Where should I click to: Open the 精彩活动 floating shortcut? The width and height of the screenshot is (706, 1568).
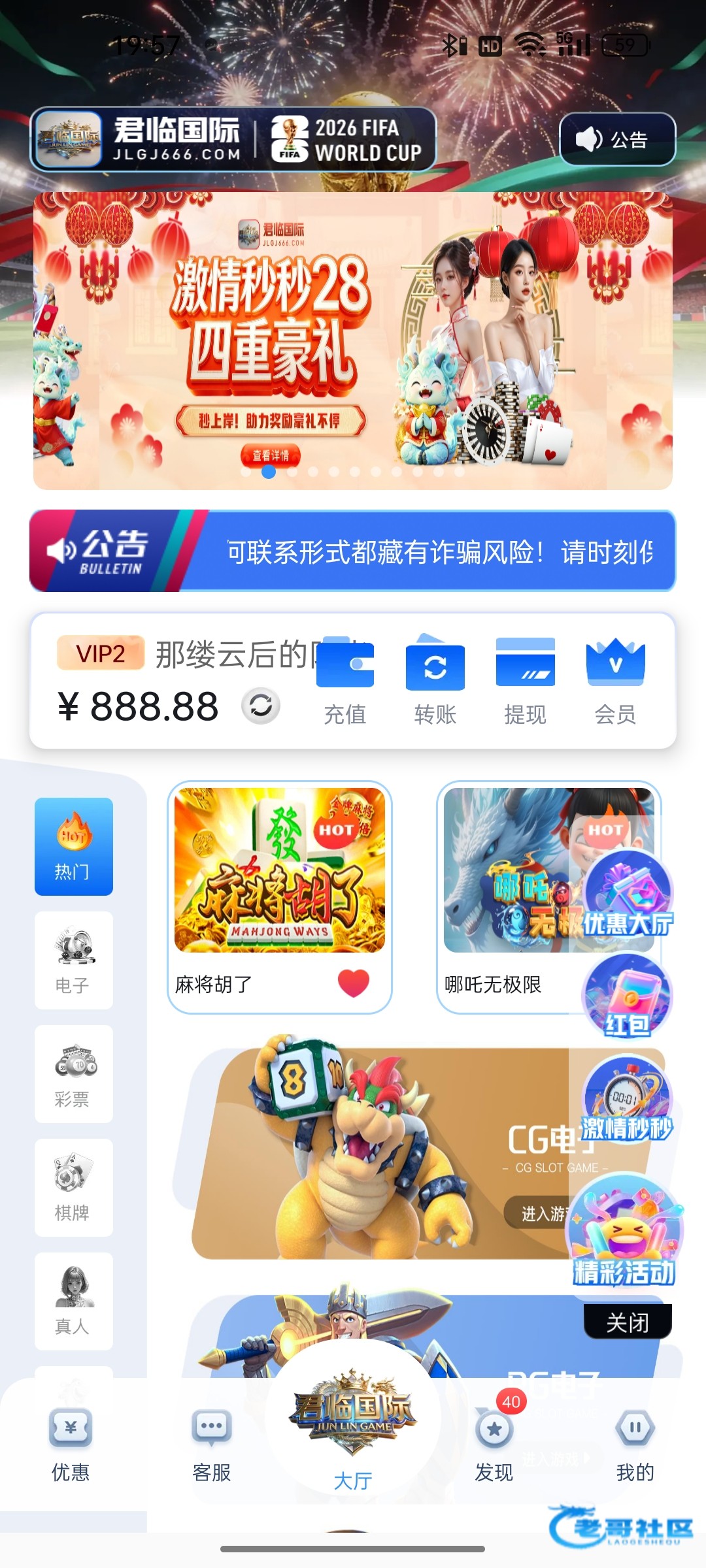coord(624,1232)
